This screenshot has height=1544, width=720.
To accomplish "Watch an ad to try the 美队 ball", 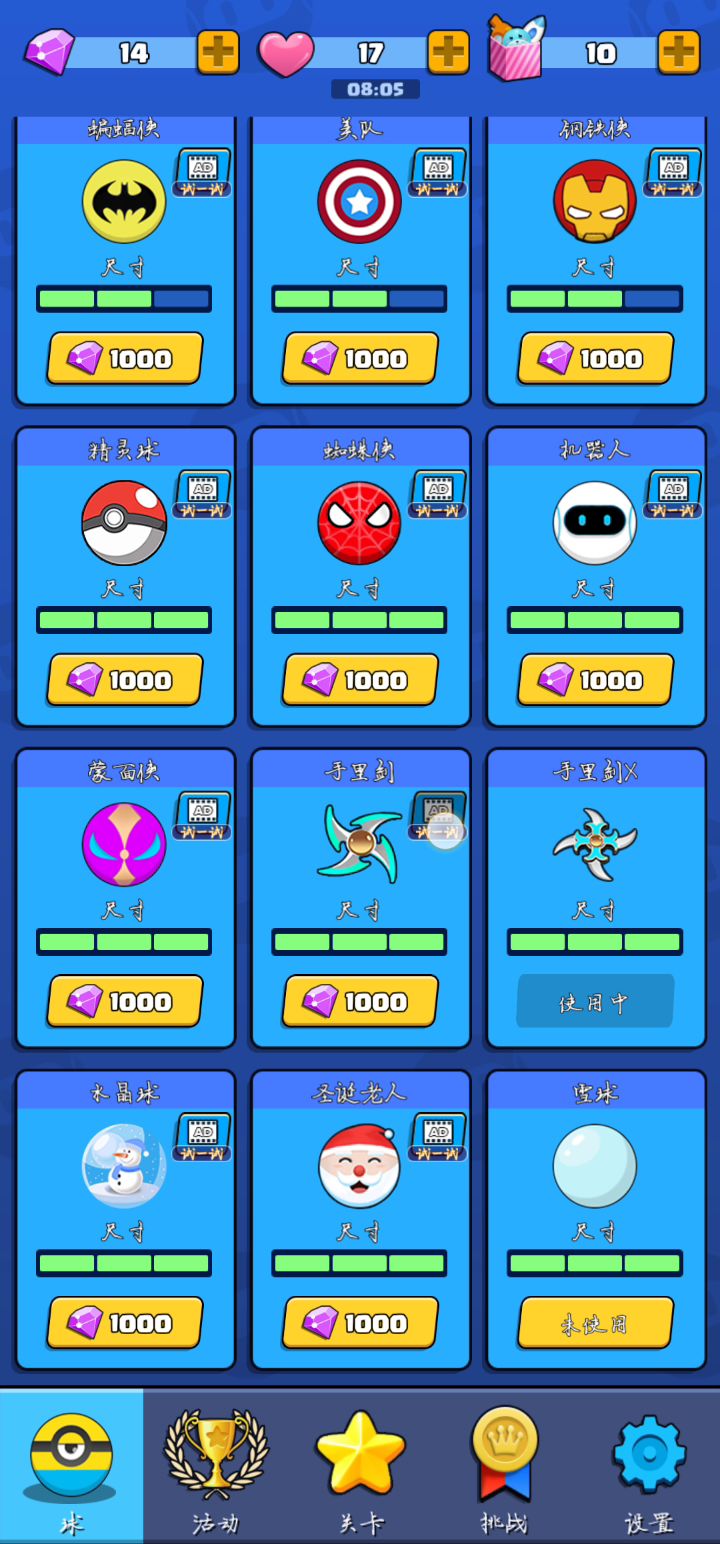I will [x=438, y=172].
